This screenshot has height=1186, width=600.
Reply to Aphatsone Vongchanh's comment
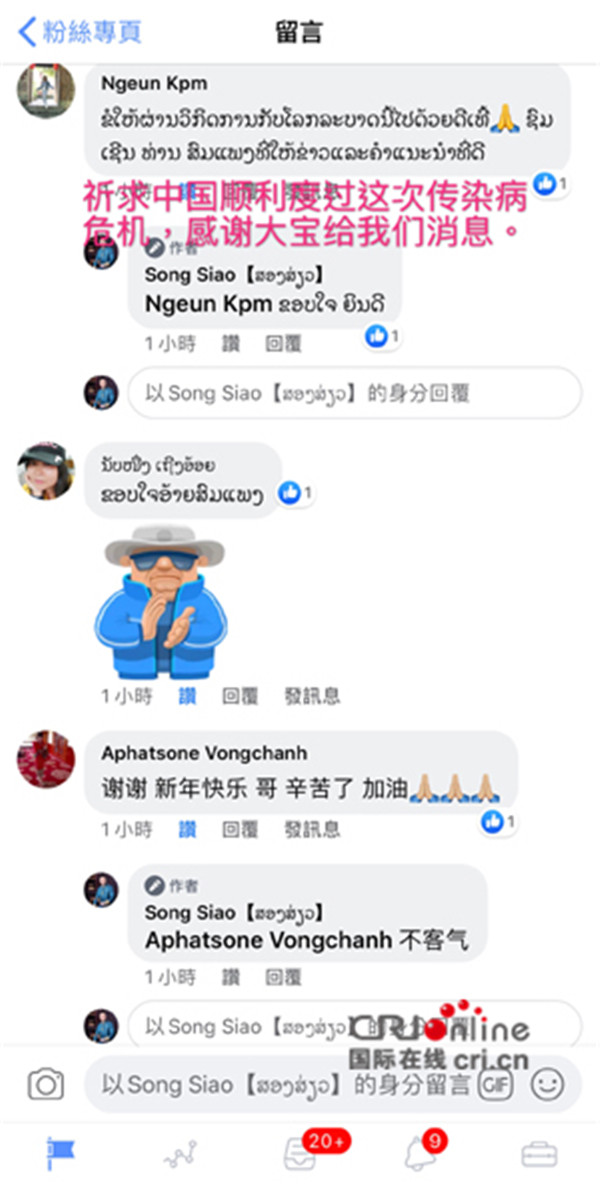coord(240,829)
